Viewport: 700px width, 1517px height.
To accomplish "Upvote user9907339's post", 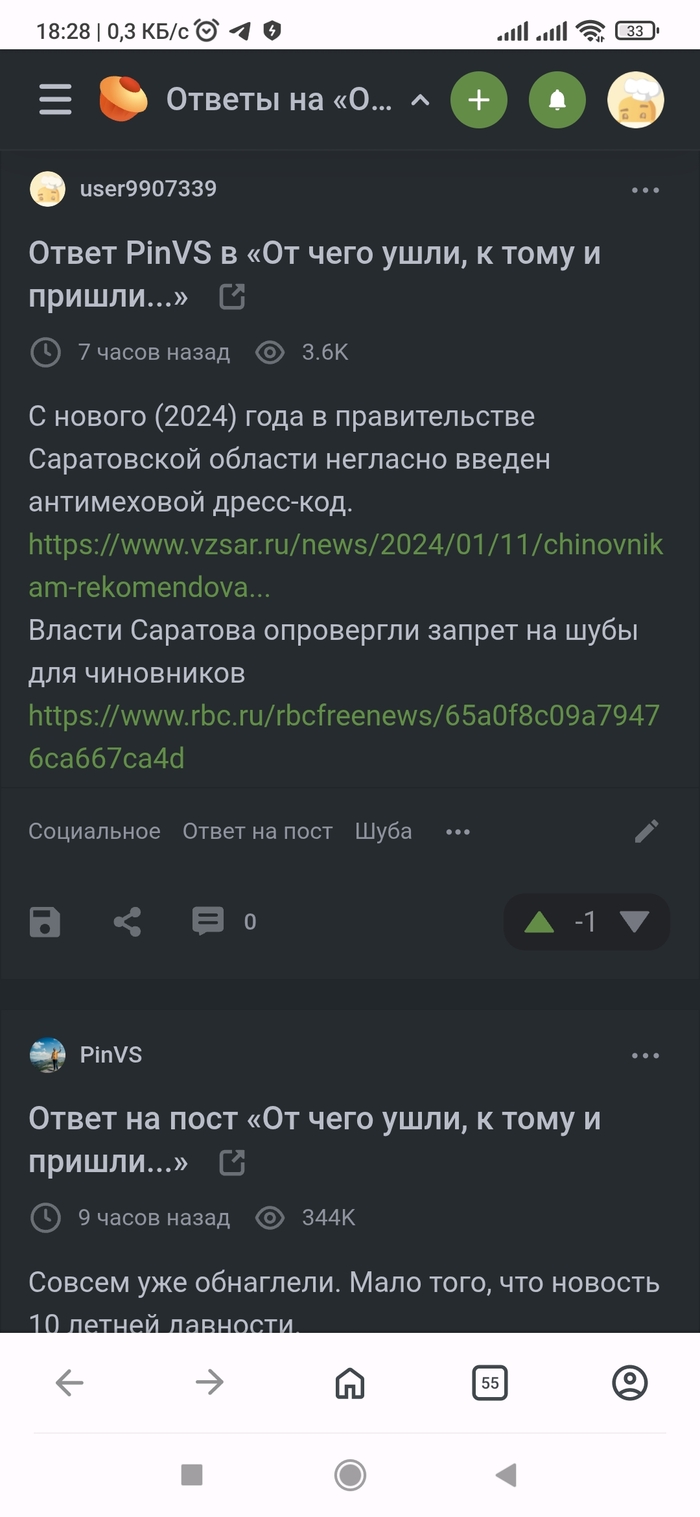I will tap(539, 922).
